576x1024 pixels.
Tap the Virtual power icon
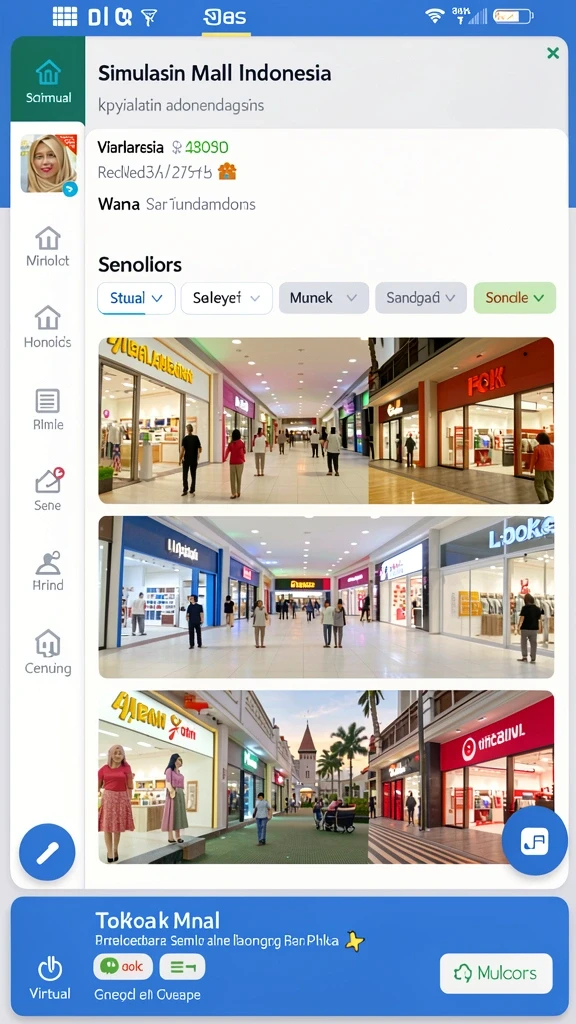click(50, 969)
